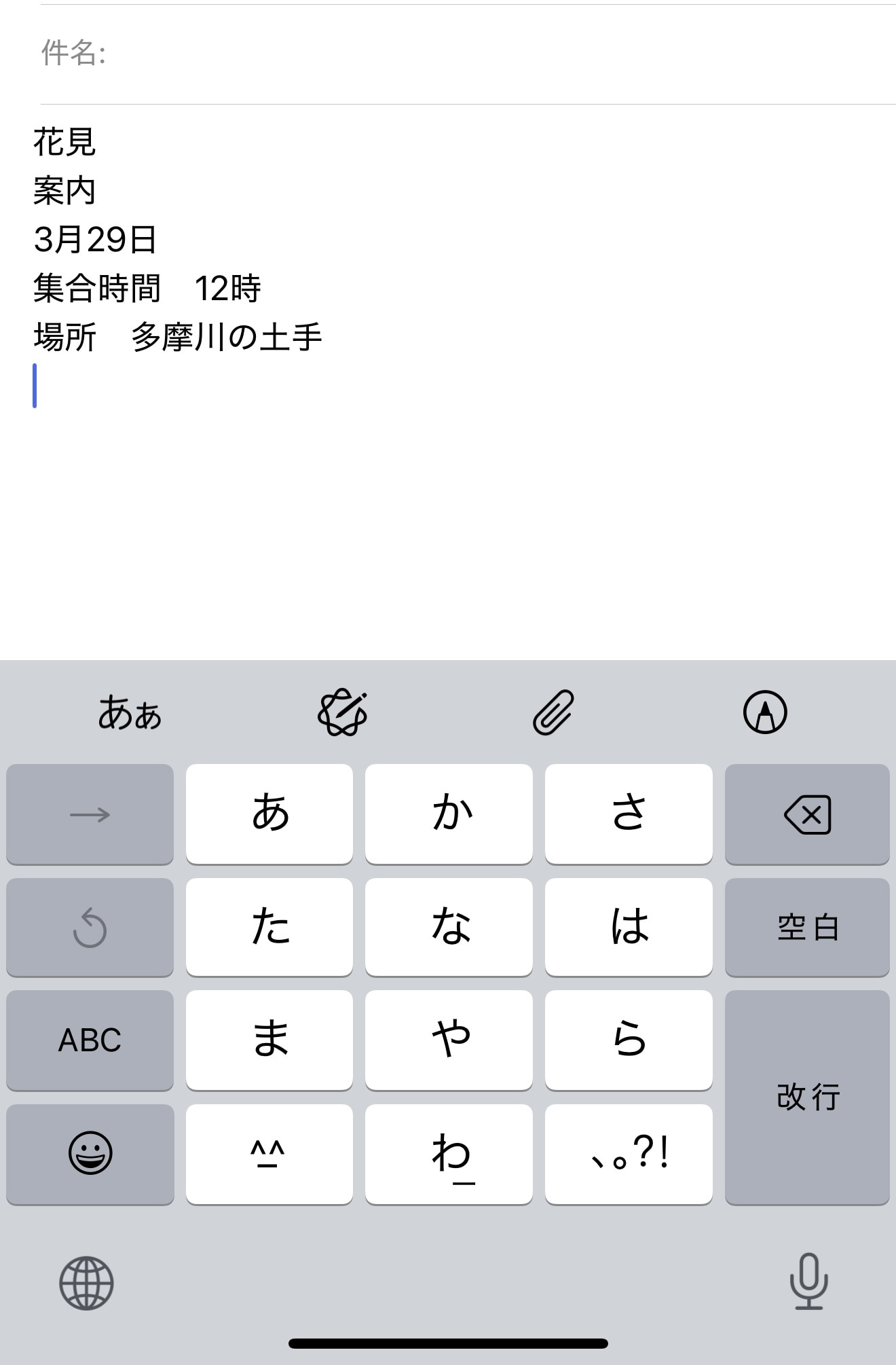Tap the backspace delete key
Image resolution: width=896 pixels, height=1365 pixels.
(x=806, y=814)
